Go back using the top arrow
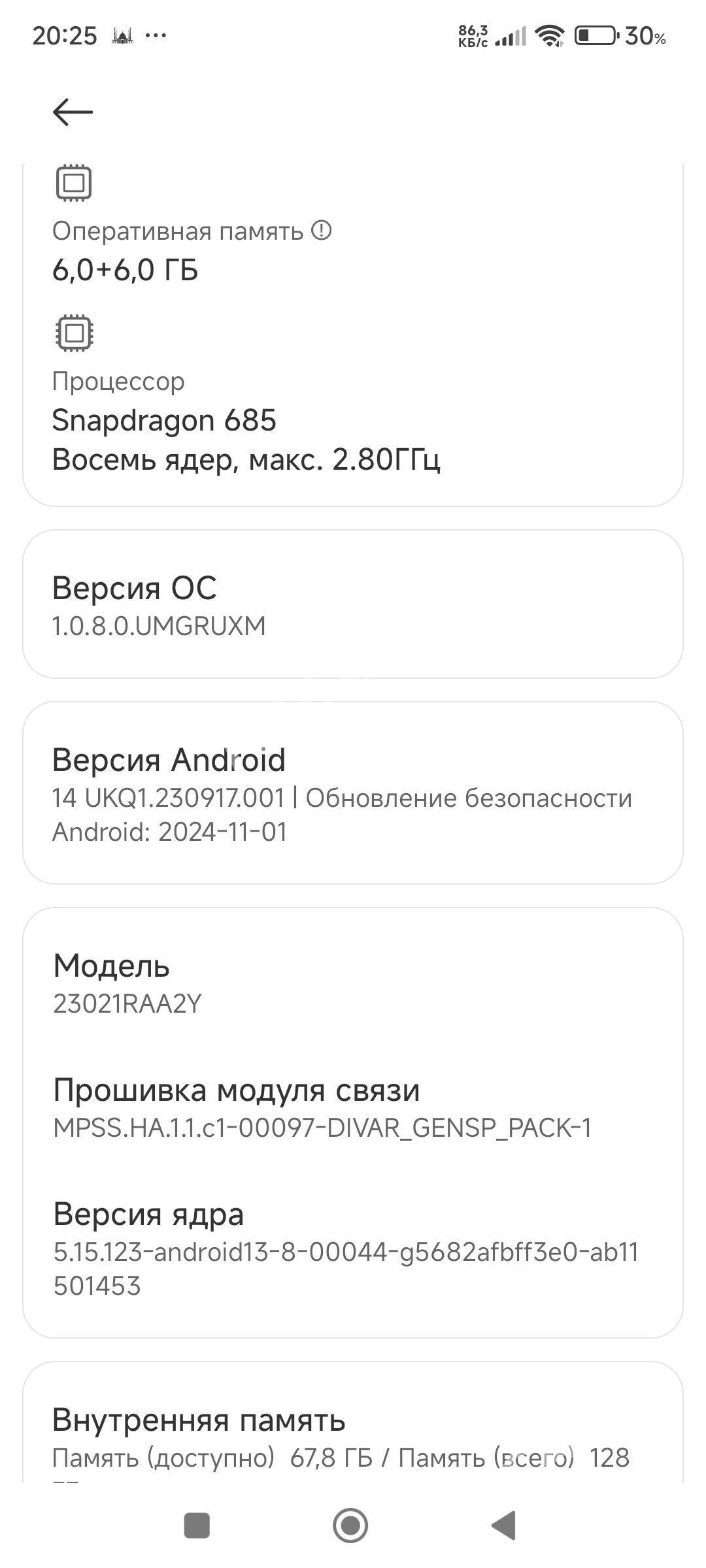 [73, 112]
